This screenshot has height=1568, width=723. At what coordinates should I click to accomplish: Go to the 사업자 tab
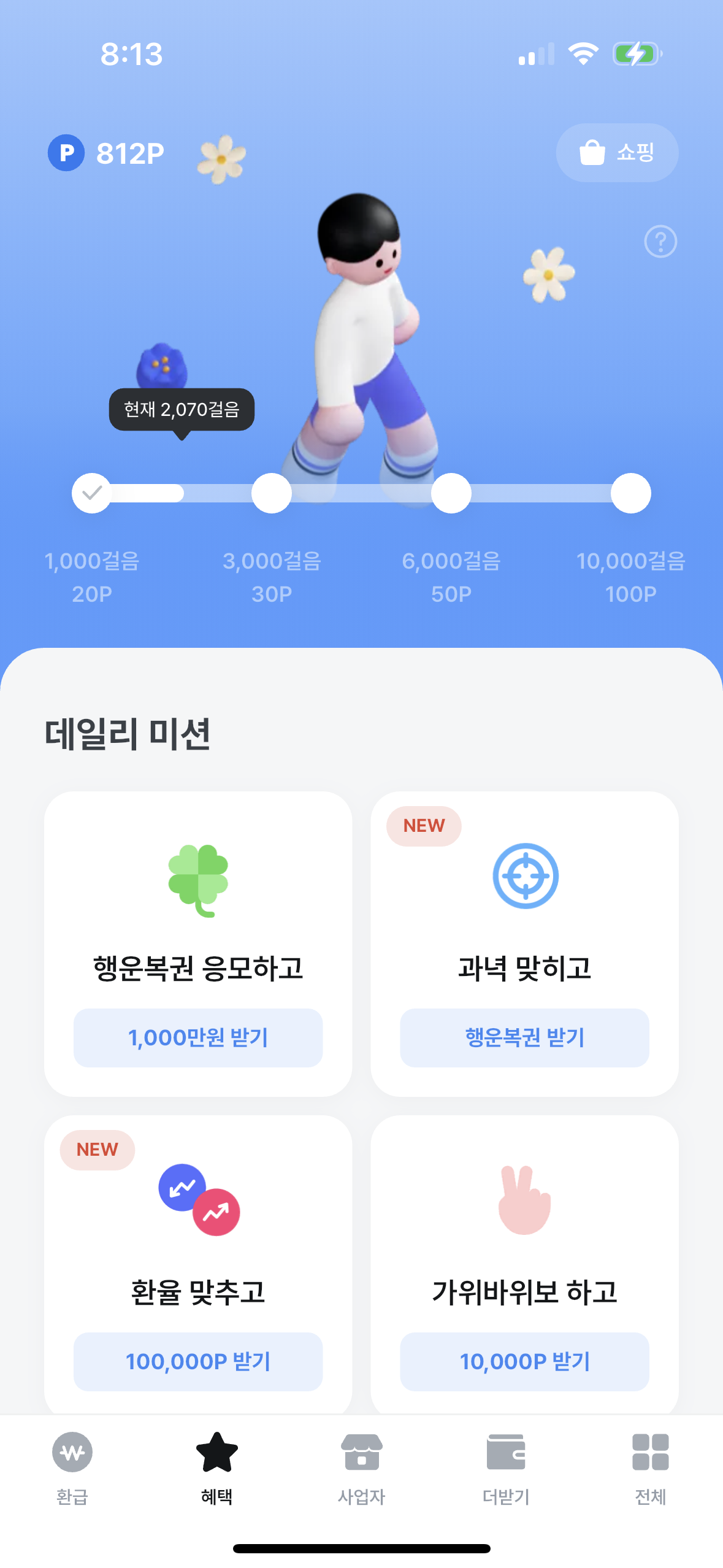pos(361,1467)
